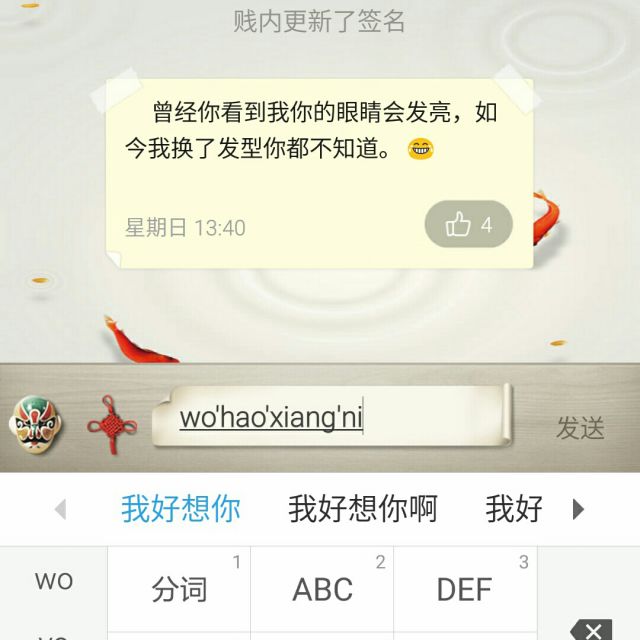Open the opera mask emoji picker
Screen dimensions: 640x640
[x=36, y=424]
